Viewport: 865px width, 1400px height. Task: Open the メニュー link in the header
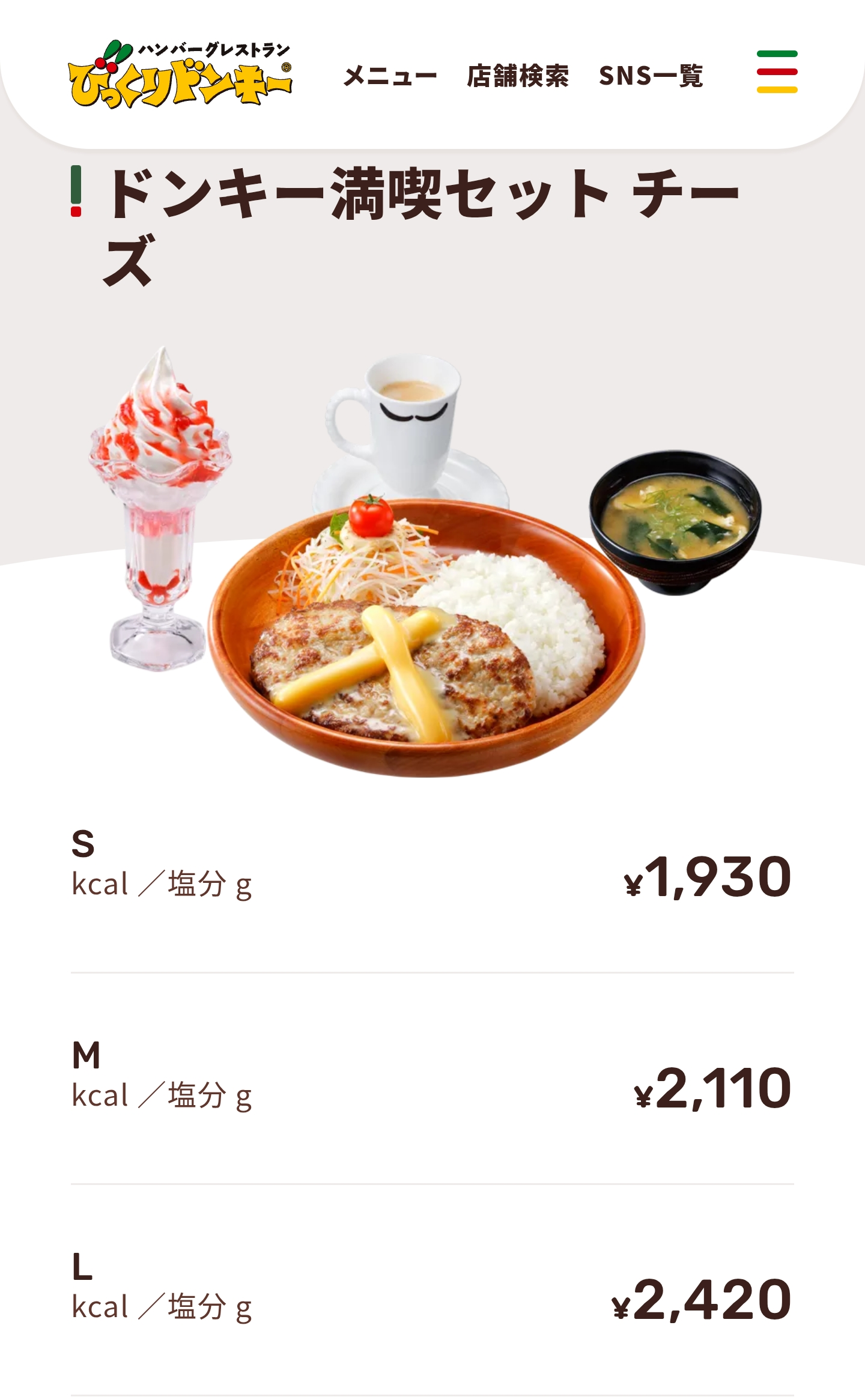(x=390, y=76)
